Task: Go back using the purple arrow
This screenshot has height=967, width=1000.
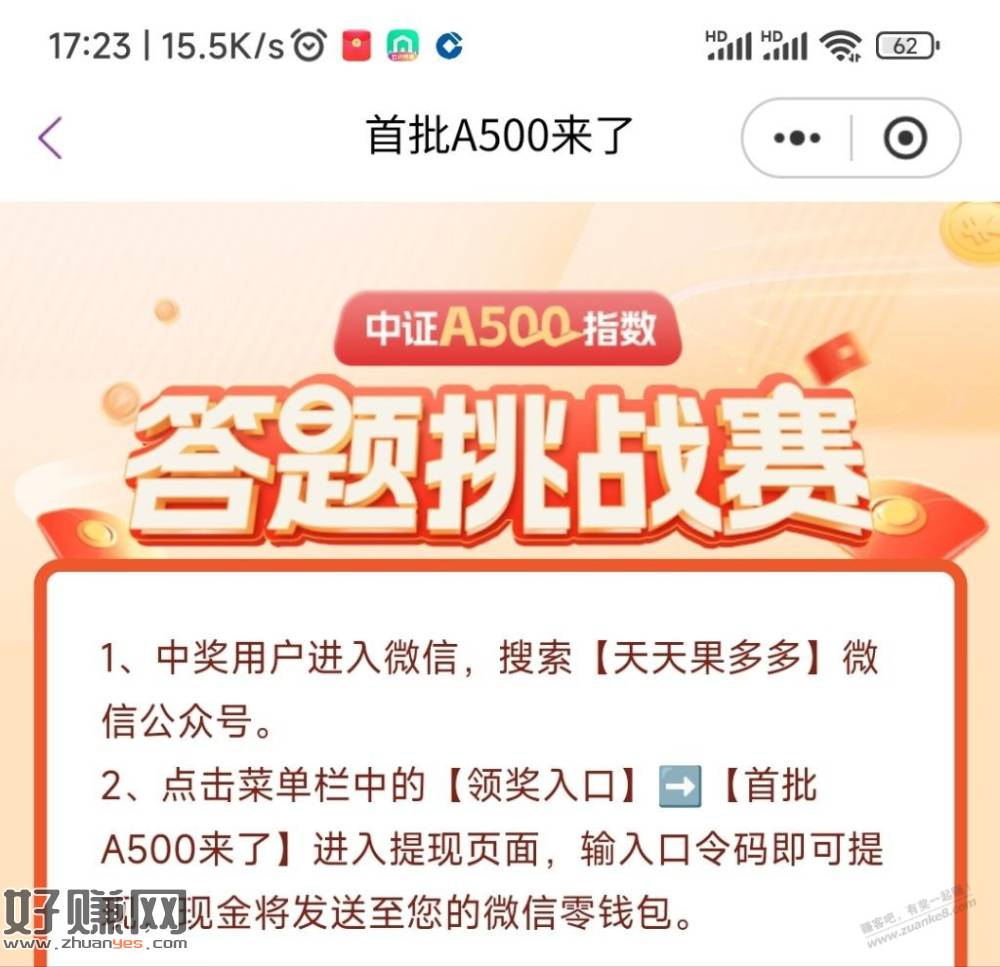Action: click(50, 138)
